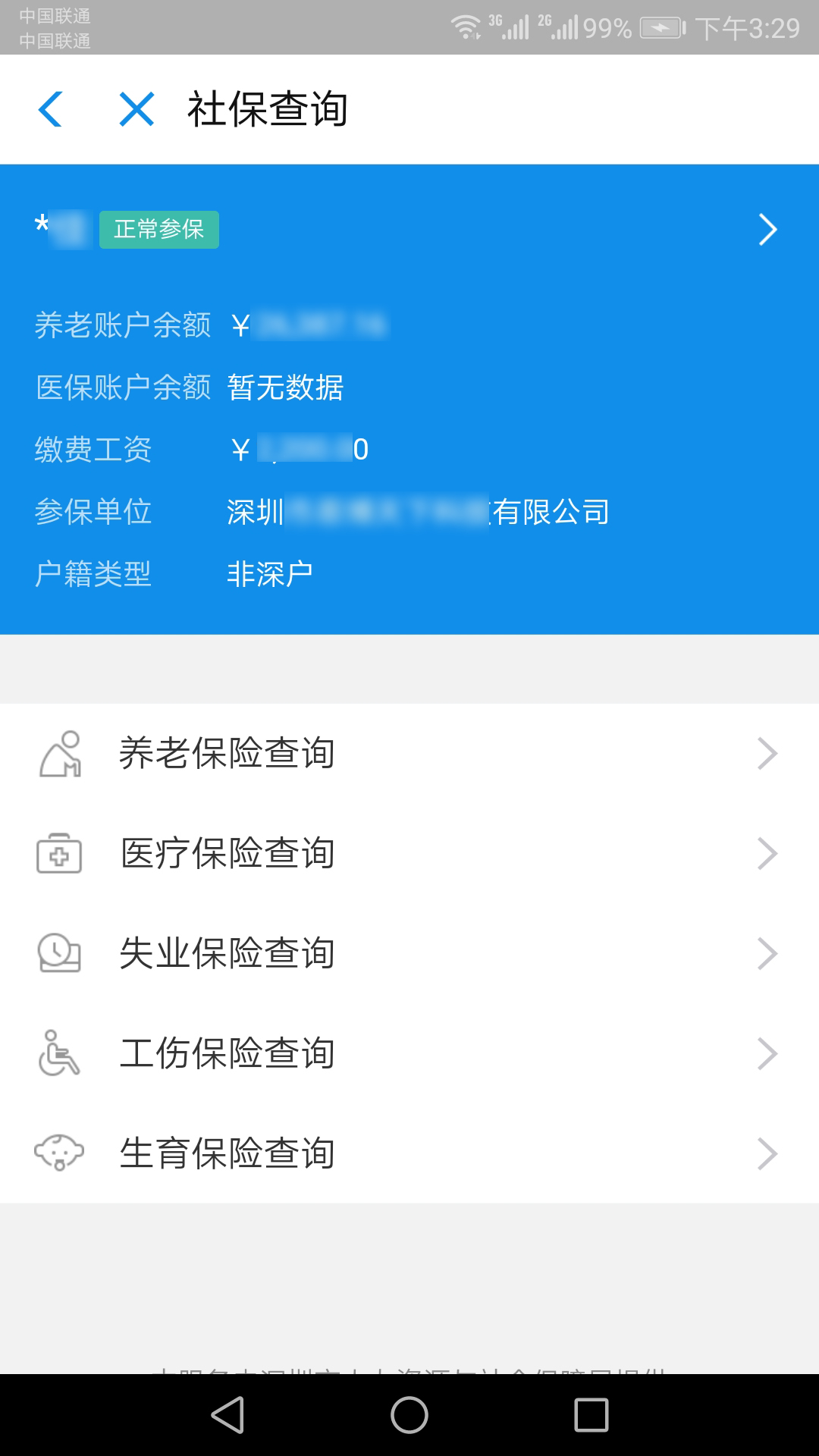Tap the 正常参保 green status badge
The width and height of the screenshot is (819, 1456).
tap(158, 227)
